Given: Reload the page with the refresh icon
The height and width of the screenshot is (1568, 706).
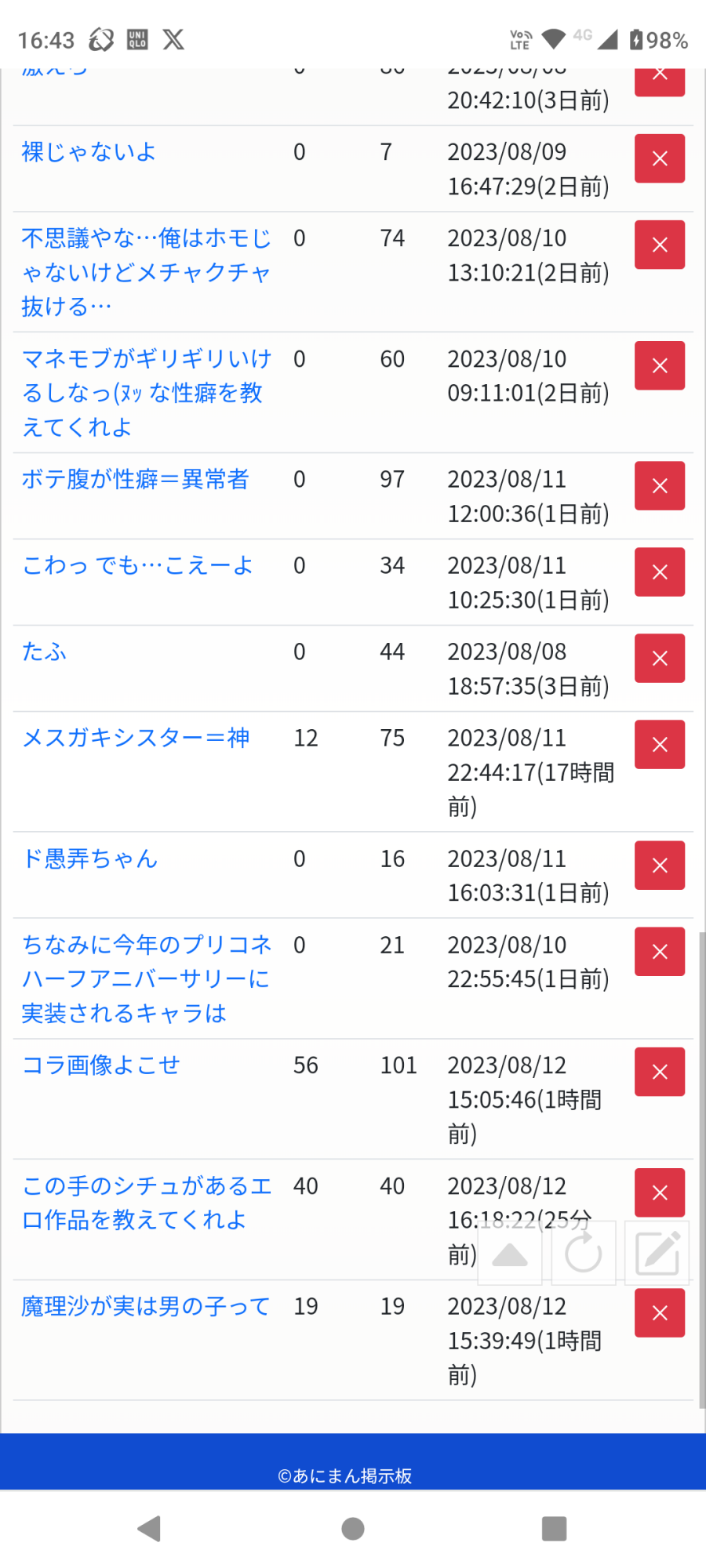Looking at the screenshot, I should click(x=584, y=1253).
